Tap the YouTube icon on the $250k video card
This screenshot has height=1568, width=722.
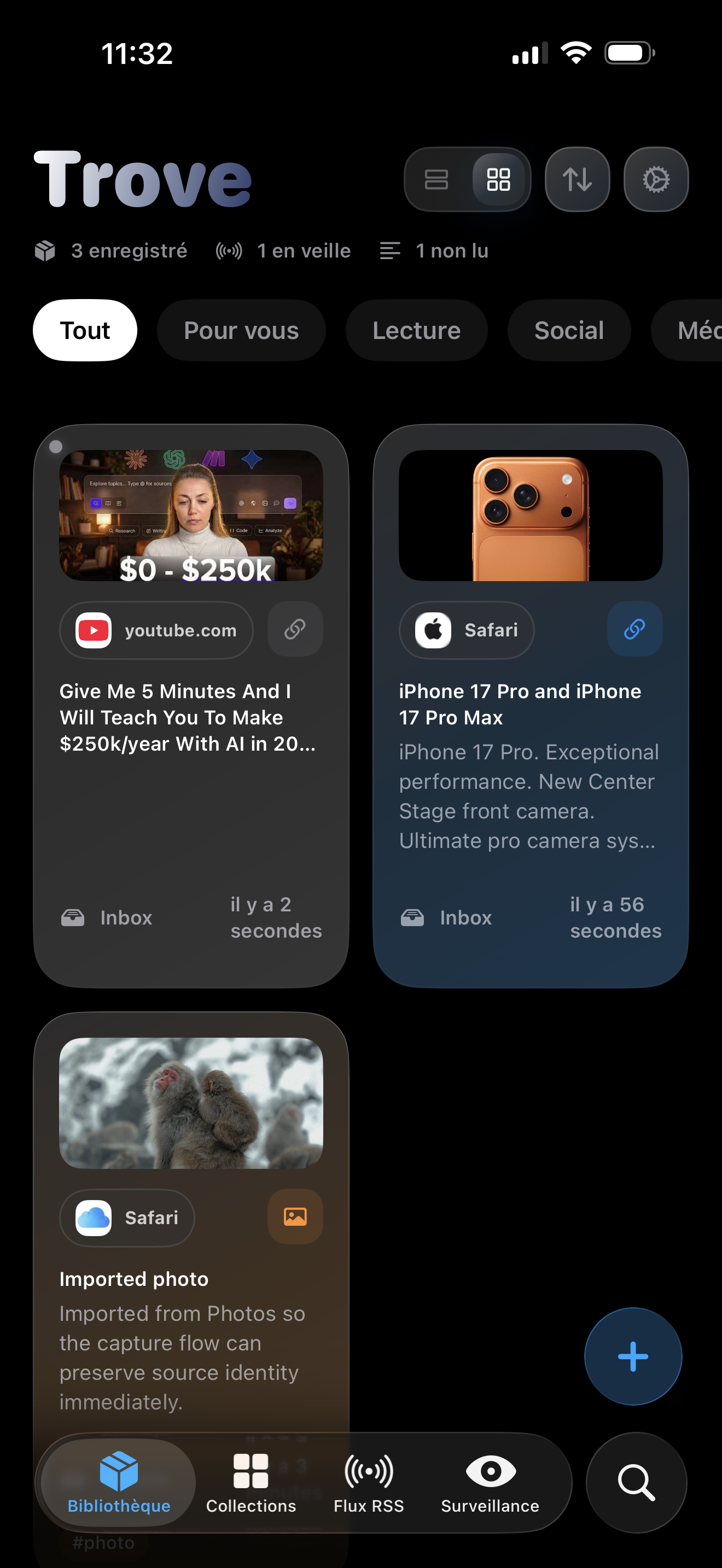point(92,630)
